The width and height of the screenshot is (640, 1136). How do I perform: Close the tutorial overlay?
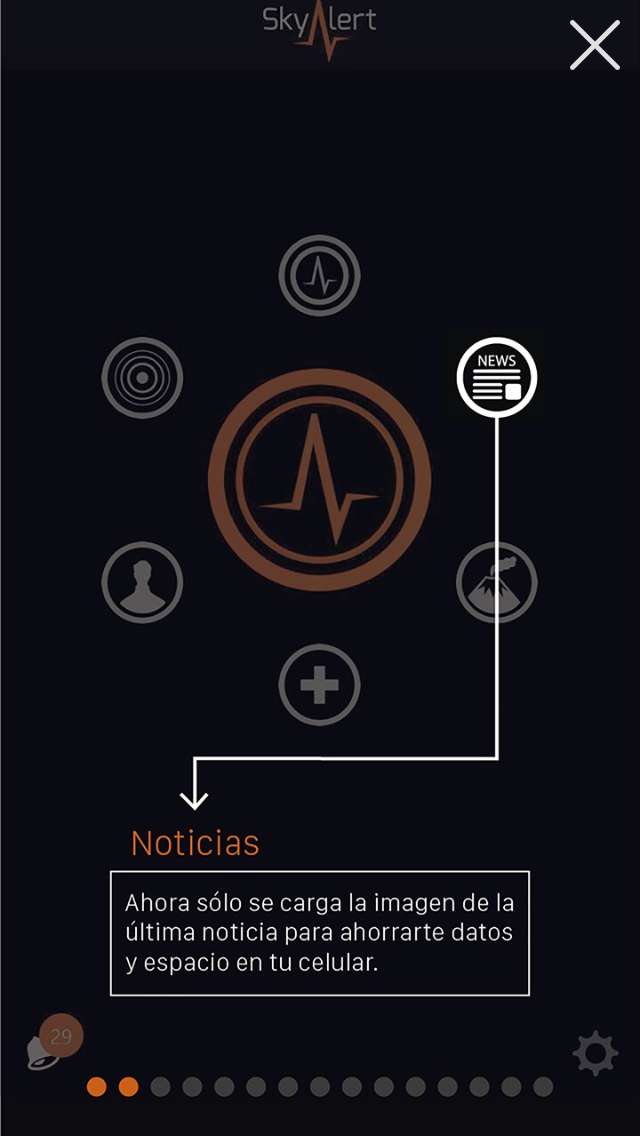coord(595,45)
